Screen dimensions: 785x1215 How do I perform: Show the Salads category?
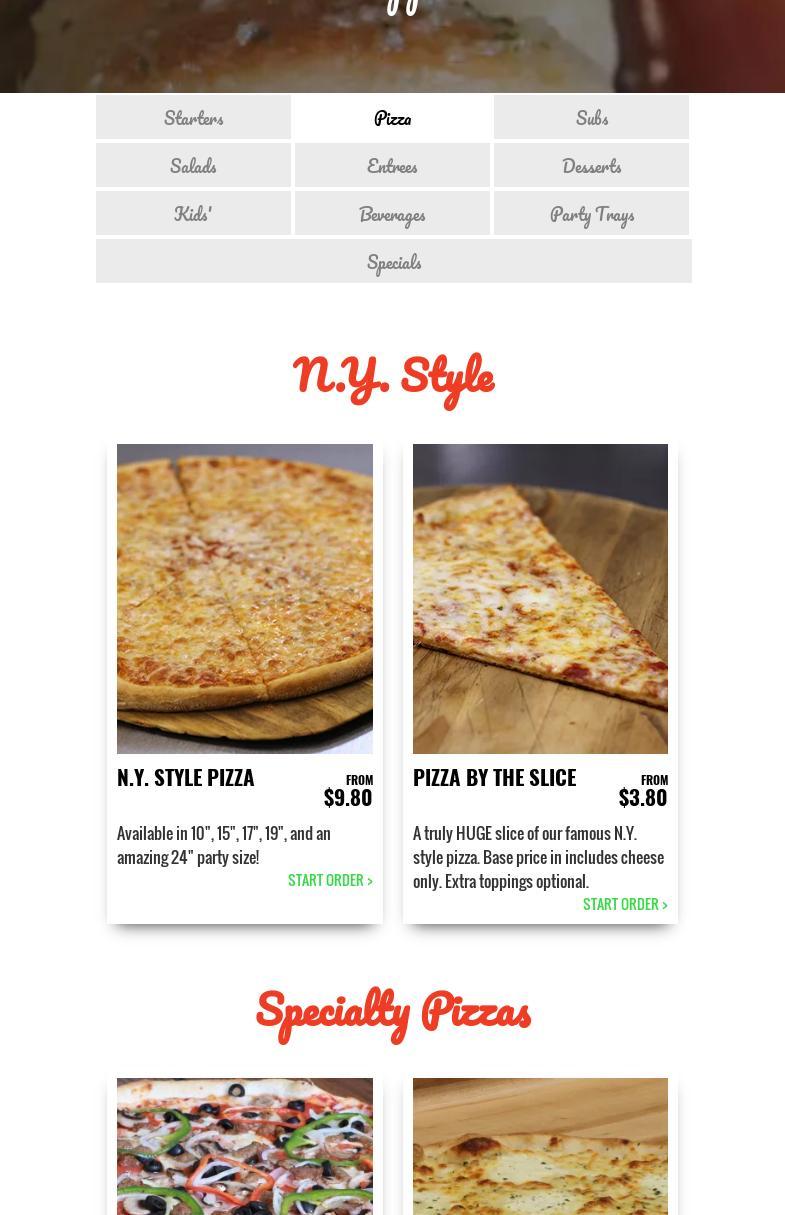pyautogui.click(x=193, y=166)
